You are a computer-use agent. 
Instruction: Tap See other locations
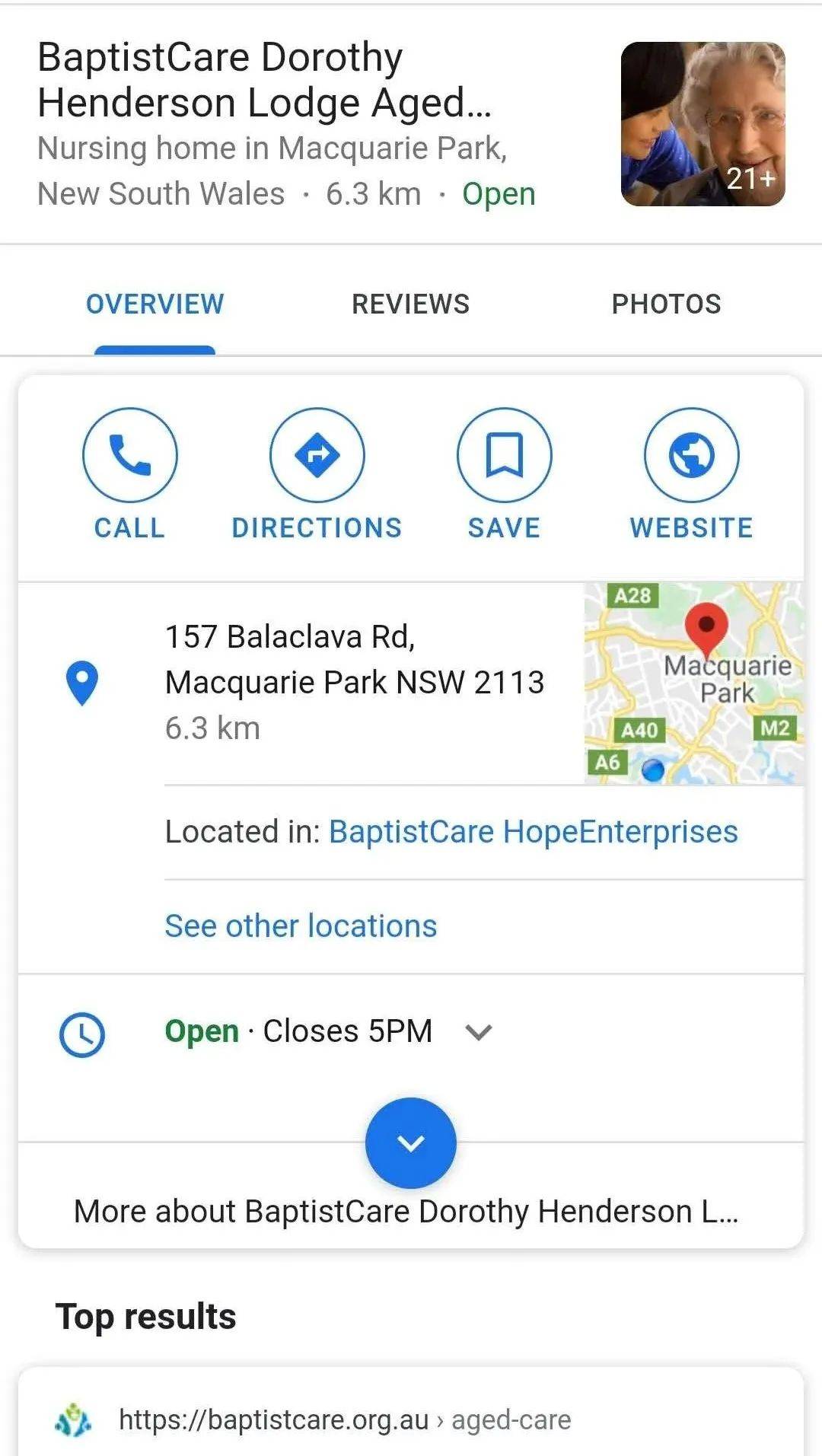pyautogui.click(x=301, y=926)
